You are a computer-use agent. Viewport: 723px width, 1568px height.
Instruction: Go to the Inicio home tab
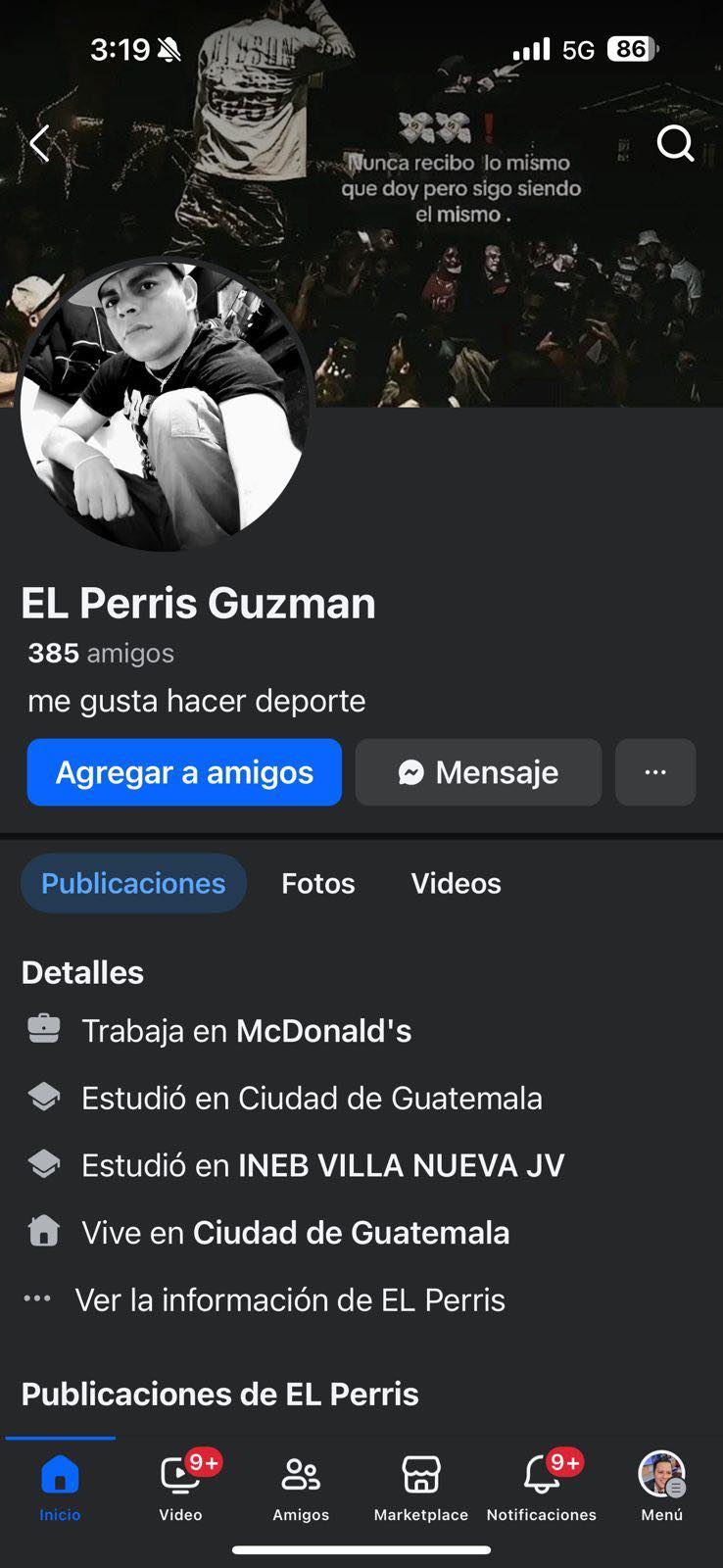tap(60, 1485)
